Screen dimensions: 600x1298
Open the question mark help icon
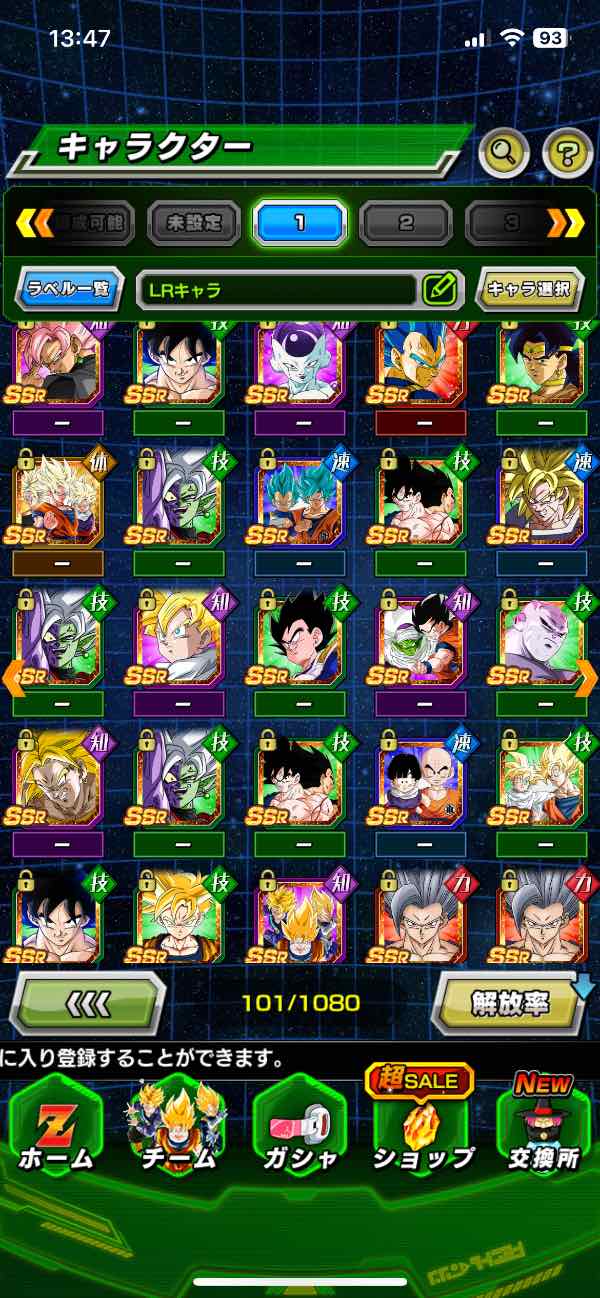coord(567,153)
